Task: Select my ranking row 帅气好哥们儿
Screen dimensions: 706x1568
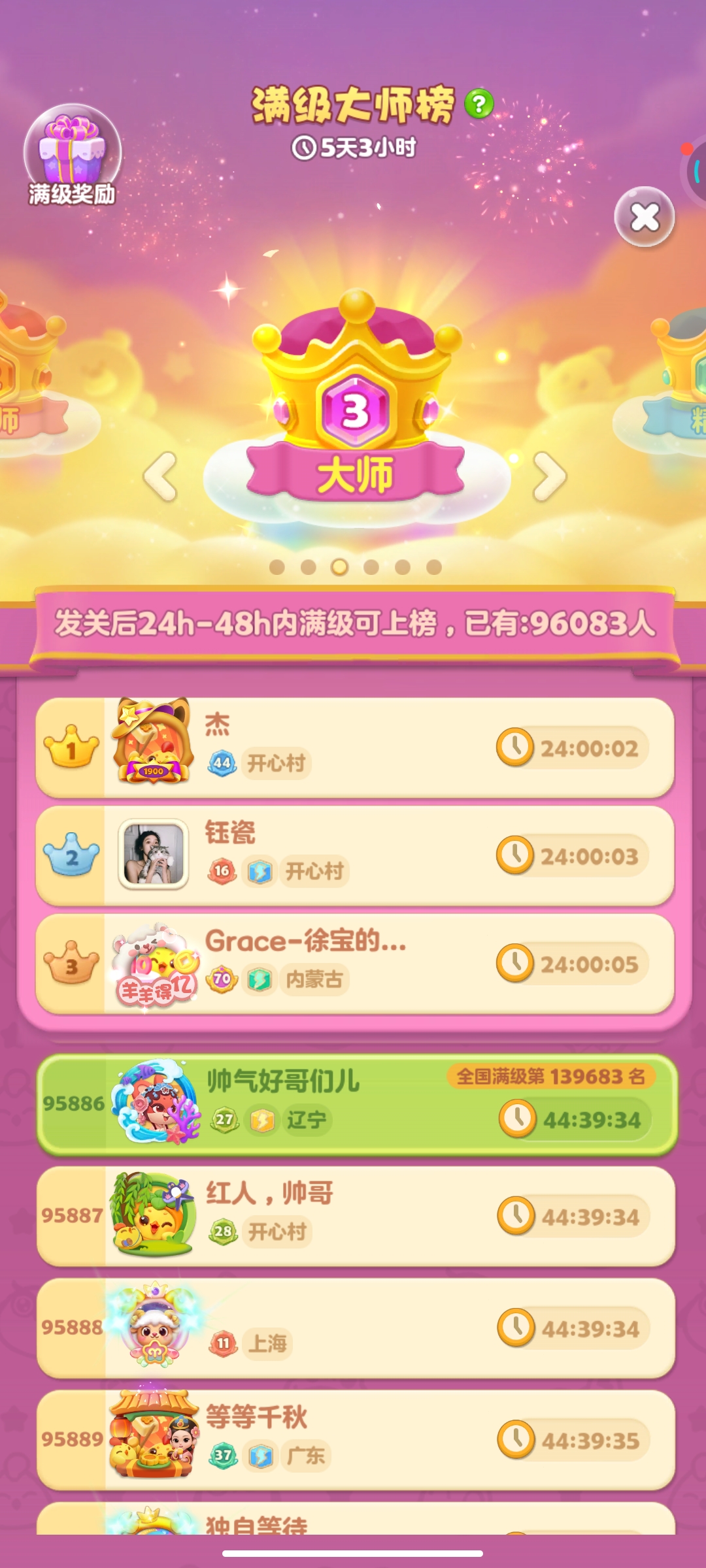Action: pyautogui.click(x=356, y=1104)
